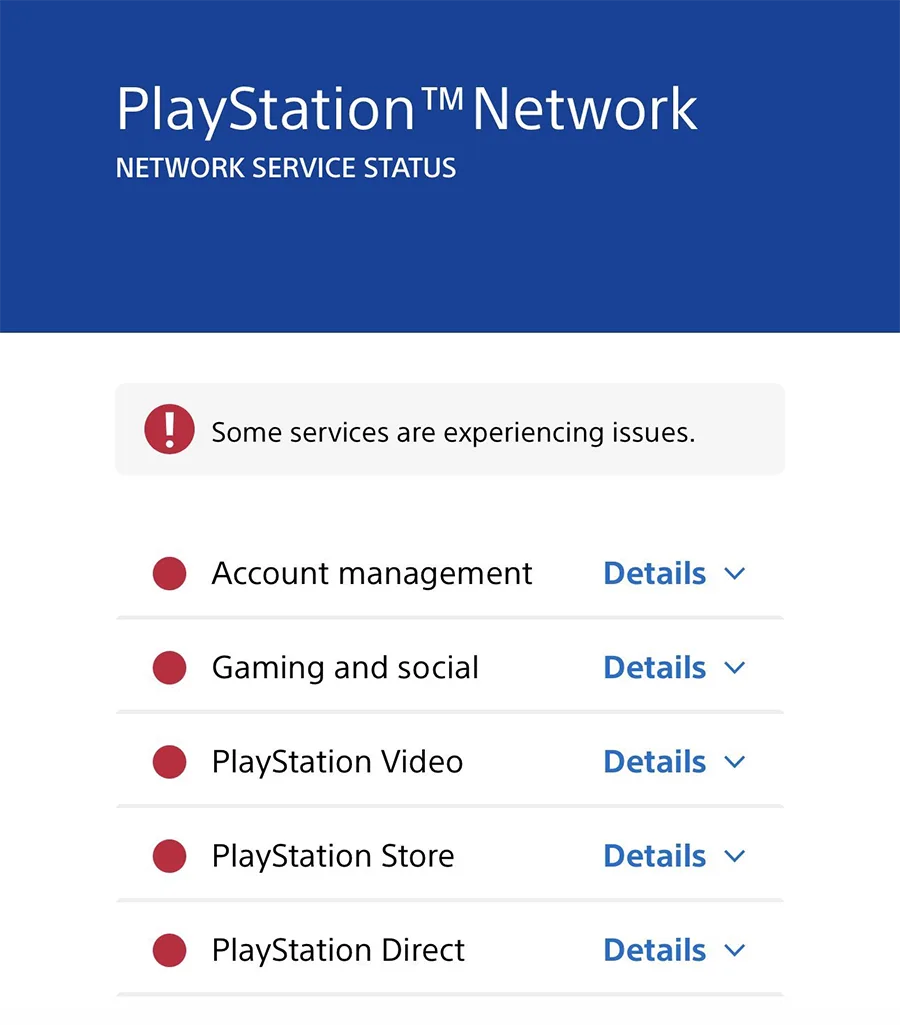Click the services issues alert banner

coord(450,428)
